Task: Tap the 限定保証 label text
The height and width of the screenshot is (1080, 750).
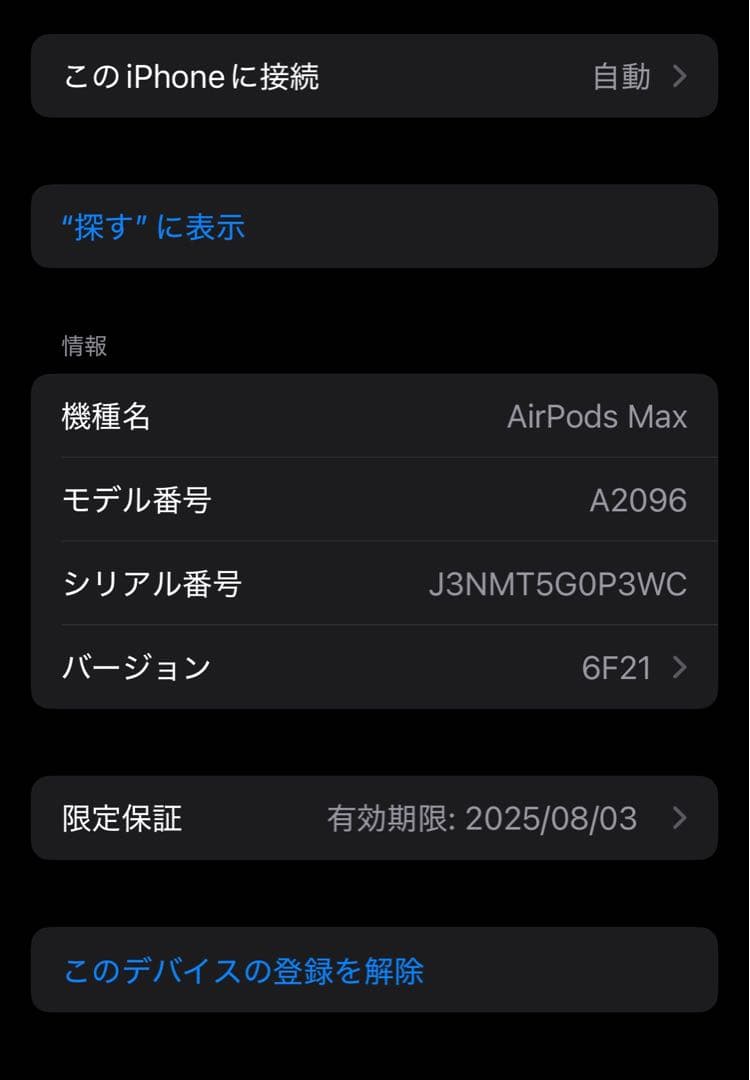Action: [x=121, y=818]
